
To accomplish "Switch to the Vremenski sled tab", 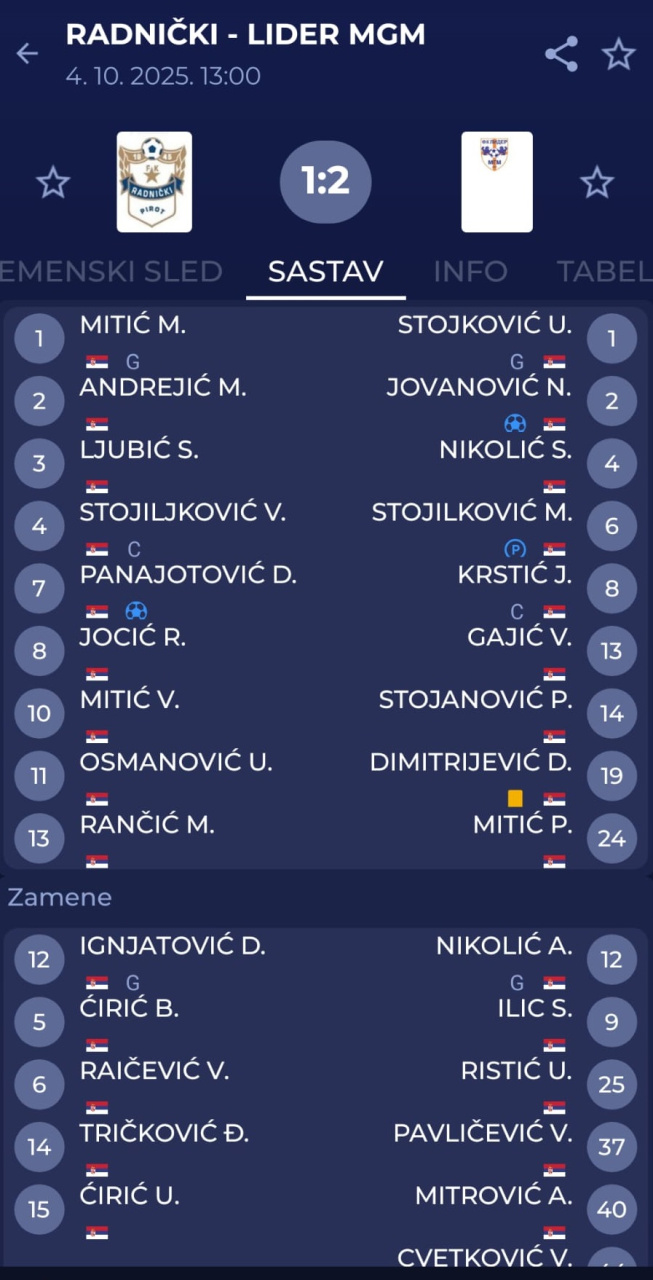I will (110, 271).
